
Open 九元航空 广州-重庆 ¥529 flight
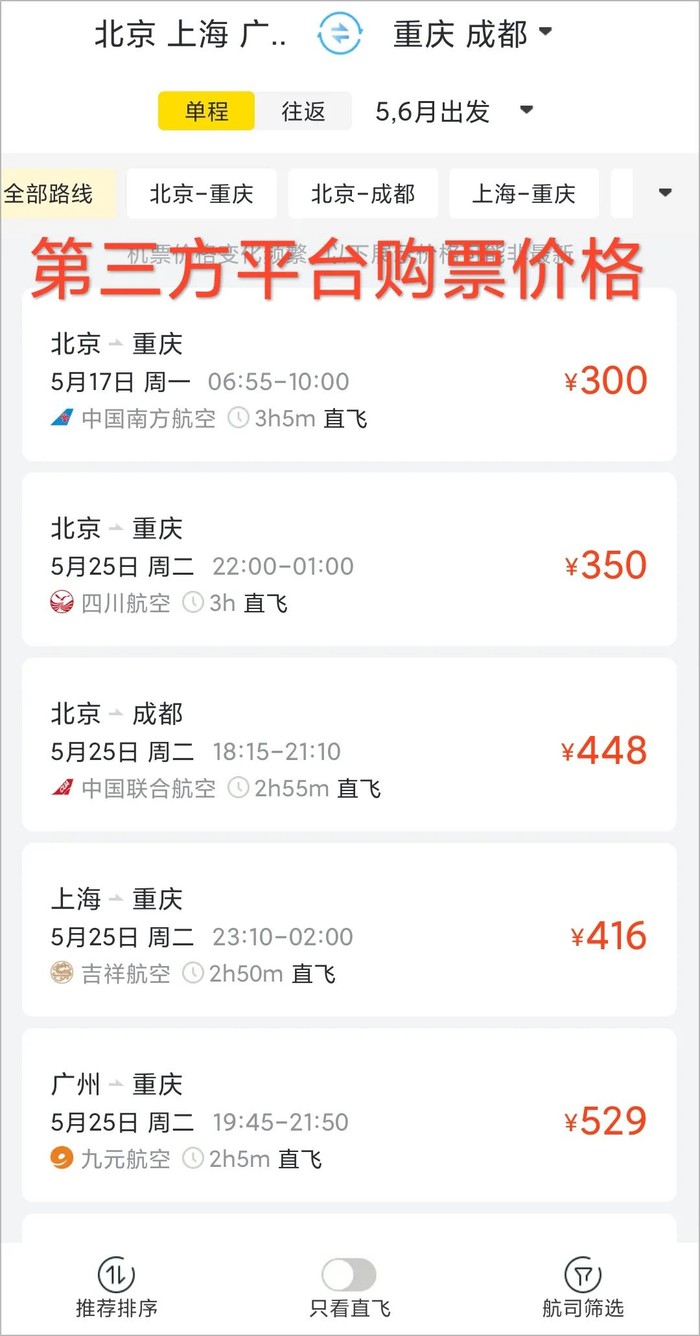[x=349, y=1120]
